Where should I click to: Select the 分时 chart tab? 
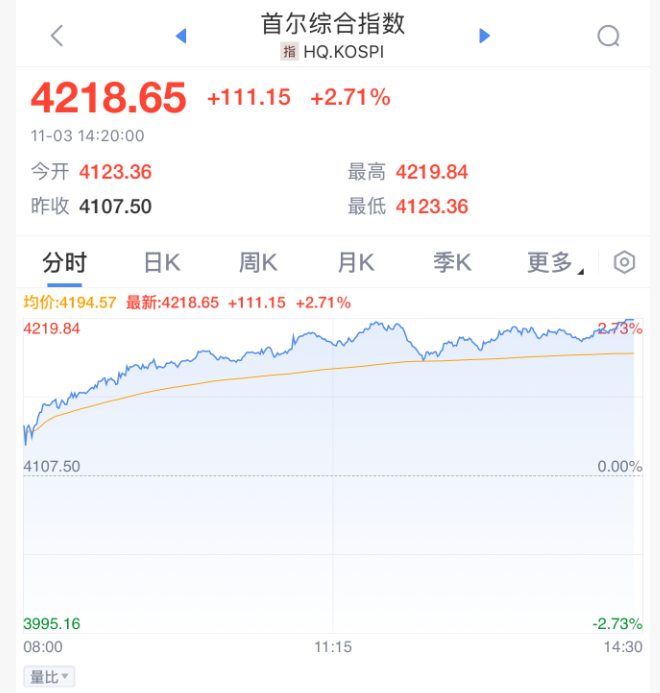64,263
